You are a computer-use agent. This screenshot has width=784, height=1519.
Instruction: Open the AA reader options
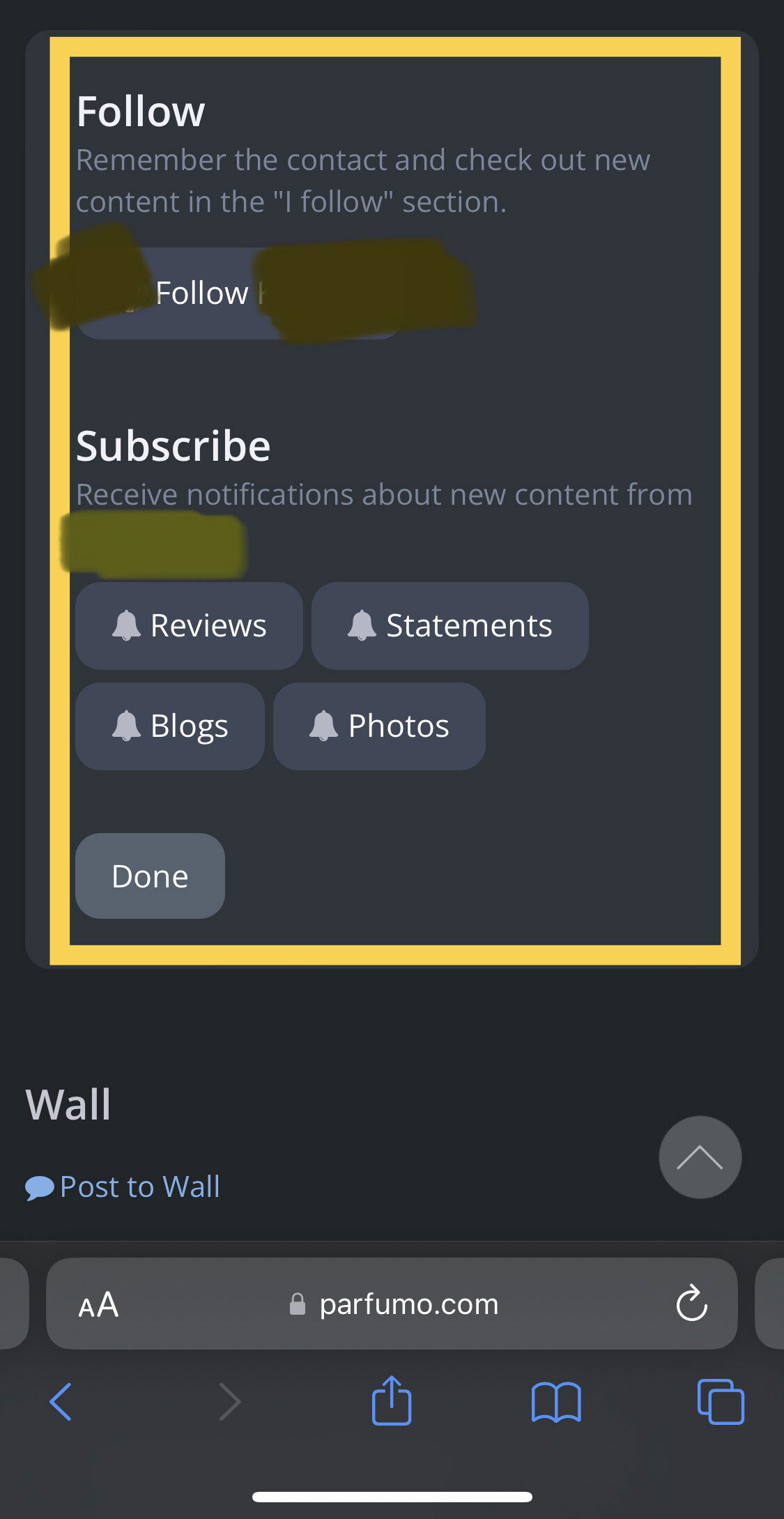click(98, 1304)
